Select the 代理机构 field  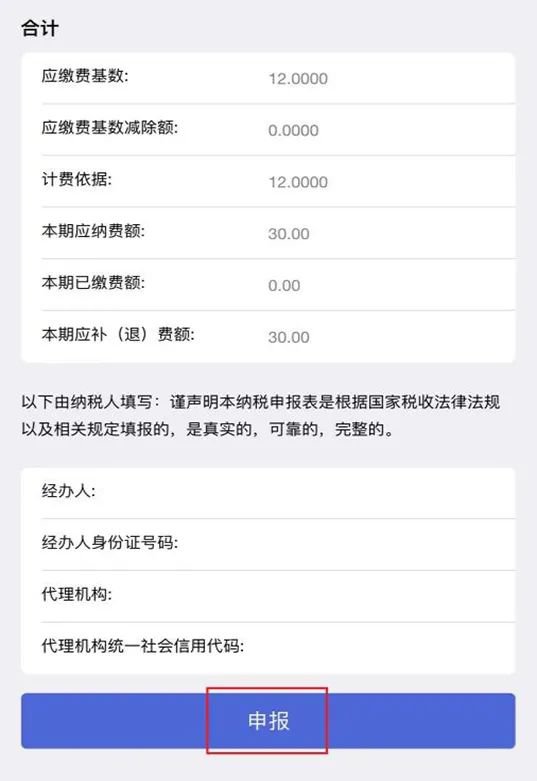click(x=268, y=596)
